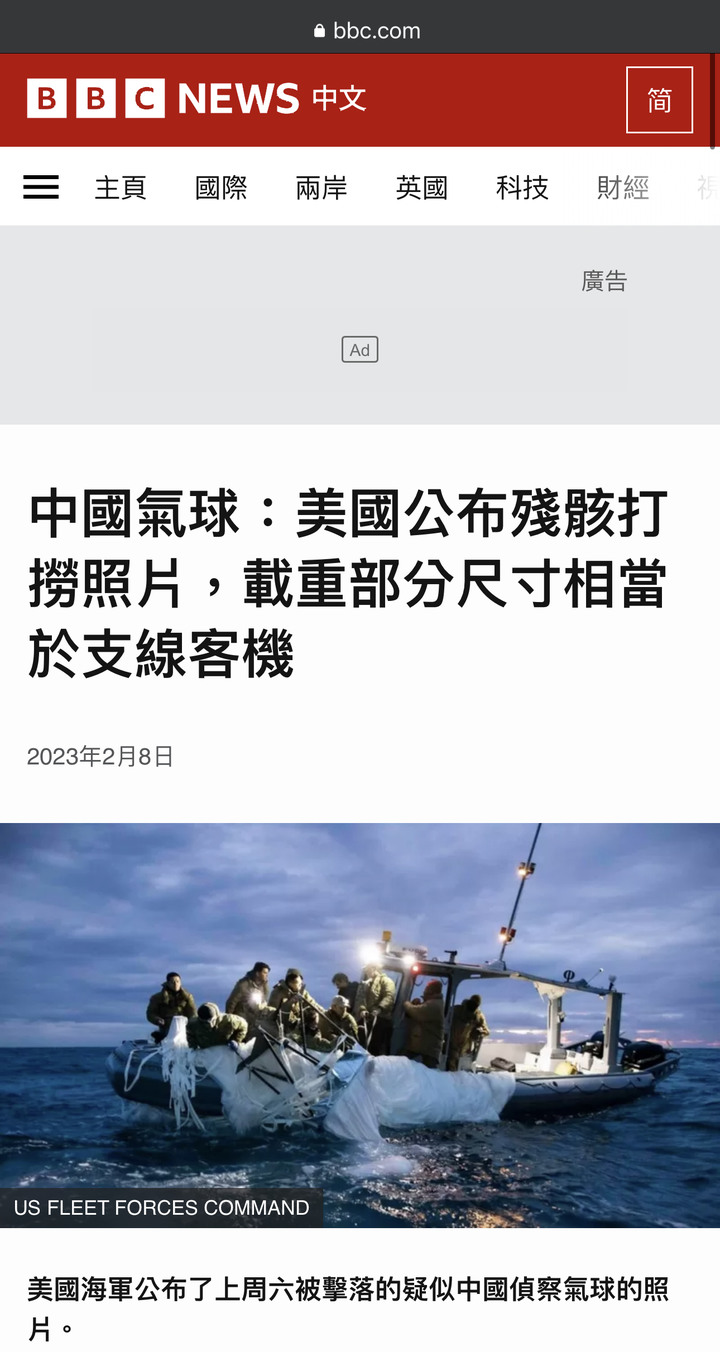This screenshot has height=1352, width=720.
Task: Open the Ad banner
Action: coord(360,350)
